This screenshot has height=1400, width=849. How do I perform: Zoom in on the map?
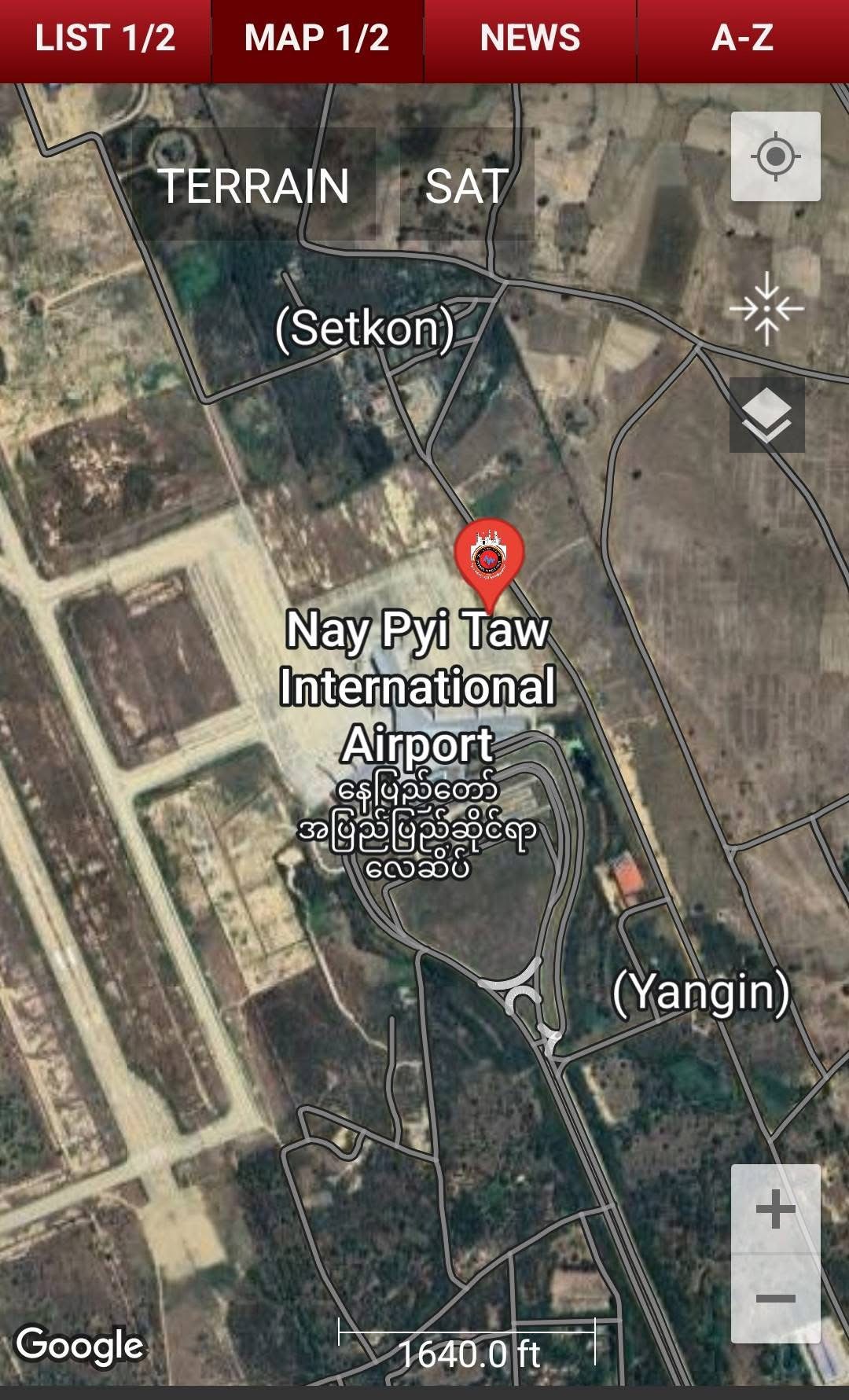775,1209
